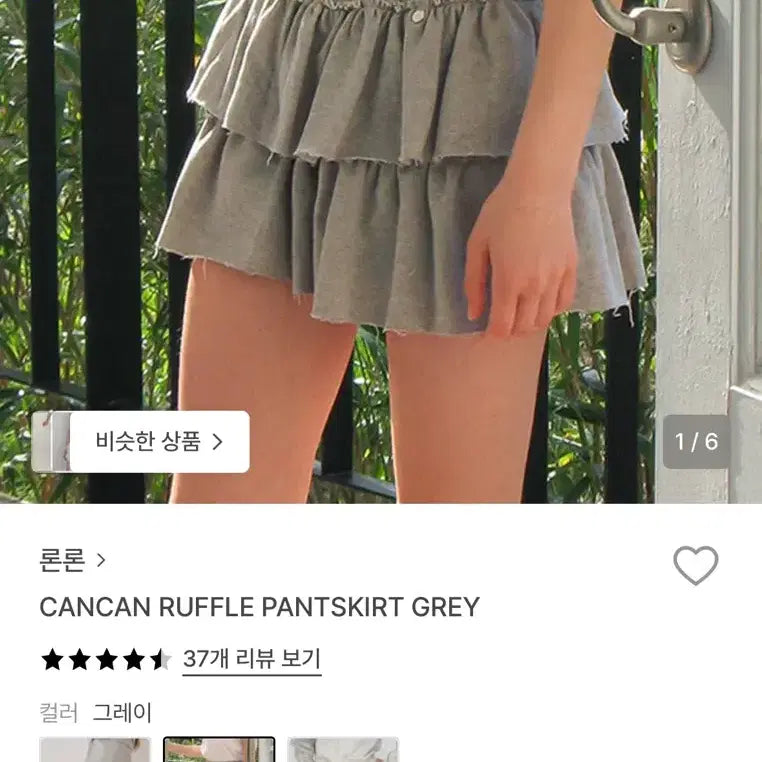Add this pantskirt to wishlist with the heart
This screenshot has height=762, width=762.
tap(695, 566)
